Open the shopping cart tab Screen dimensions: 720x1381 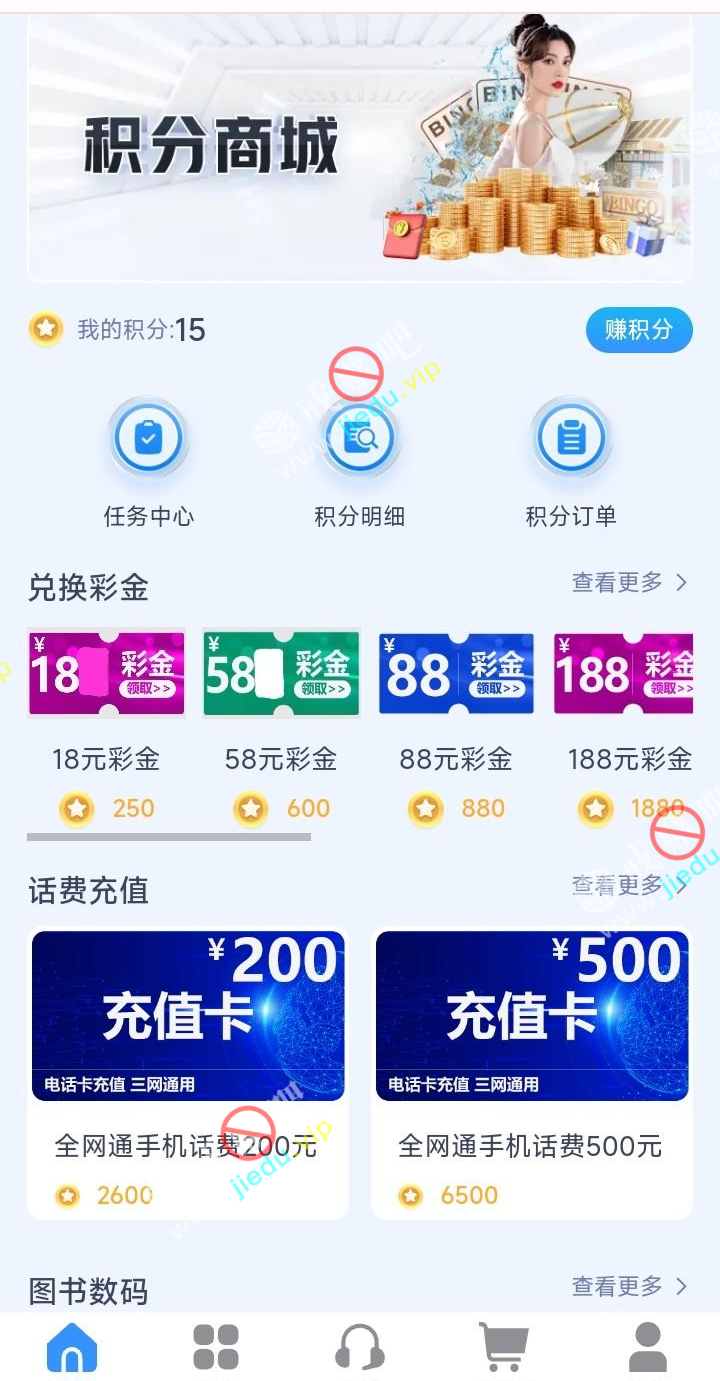[x=503, y=1347]
